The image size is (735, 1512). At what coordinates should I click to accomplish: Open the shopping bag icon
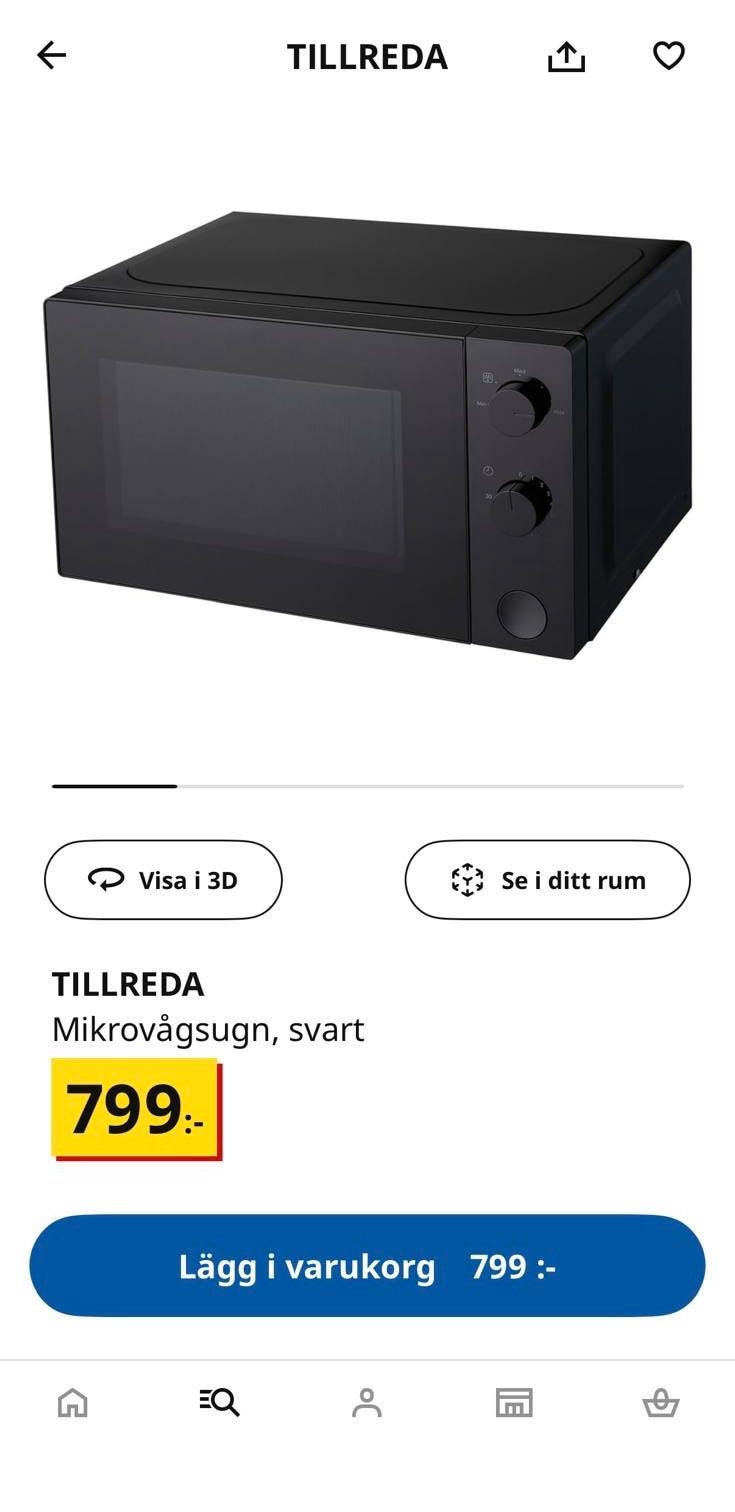(661, 1402)
